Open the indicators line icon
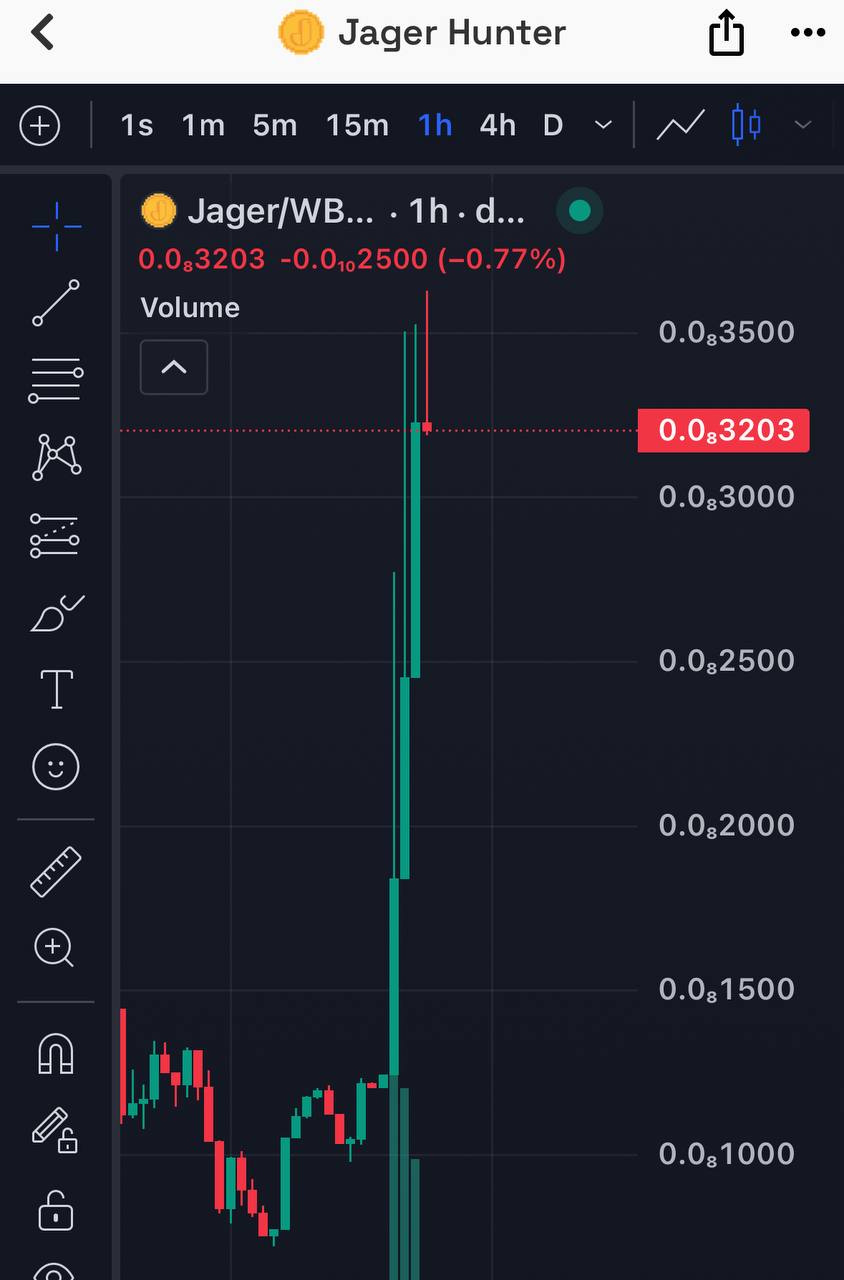Image resolution: width=844 pixels, height=1280 pixels. point(680,126)
